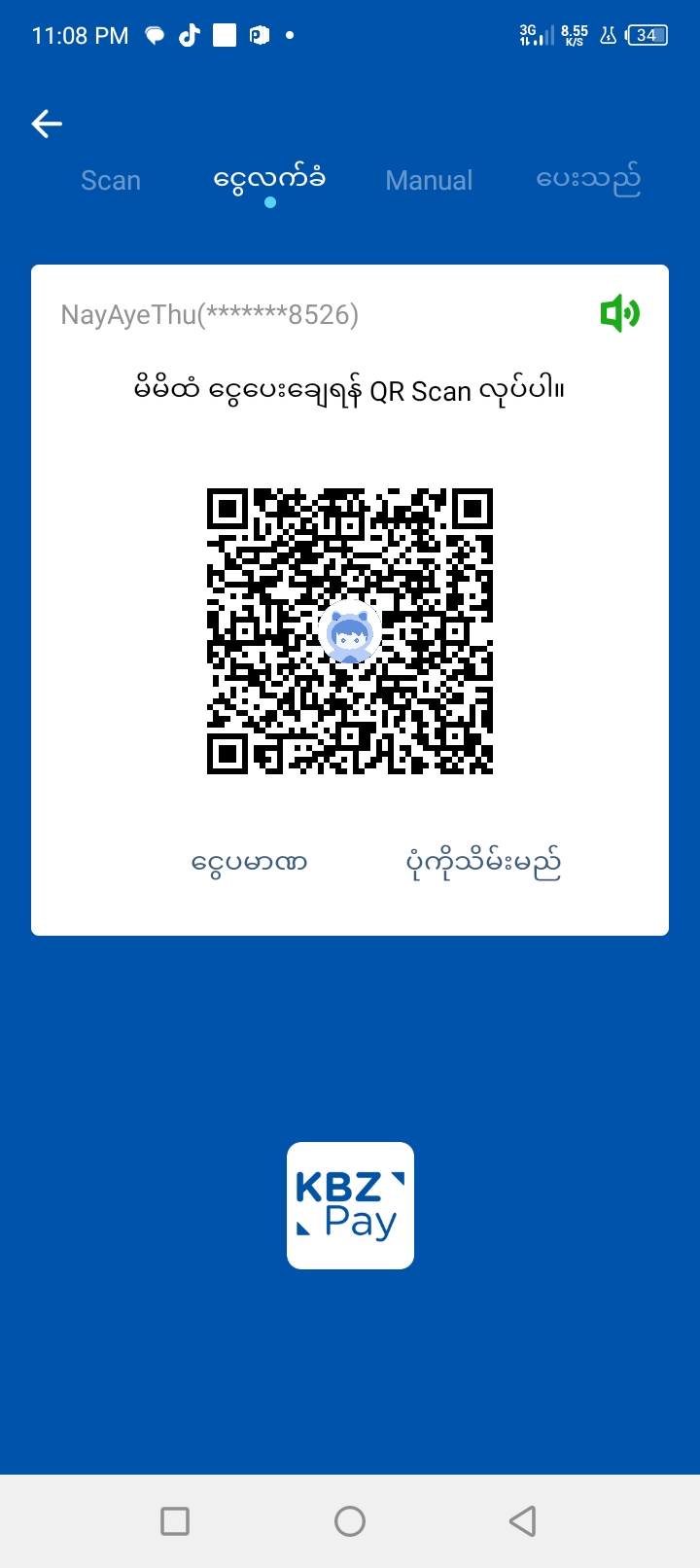Go back using the top arrow
Screen dimensions: 700x1568
click(x=47, y=124)
